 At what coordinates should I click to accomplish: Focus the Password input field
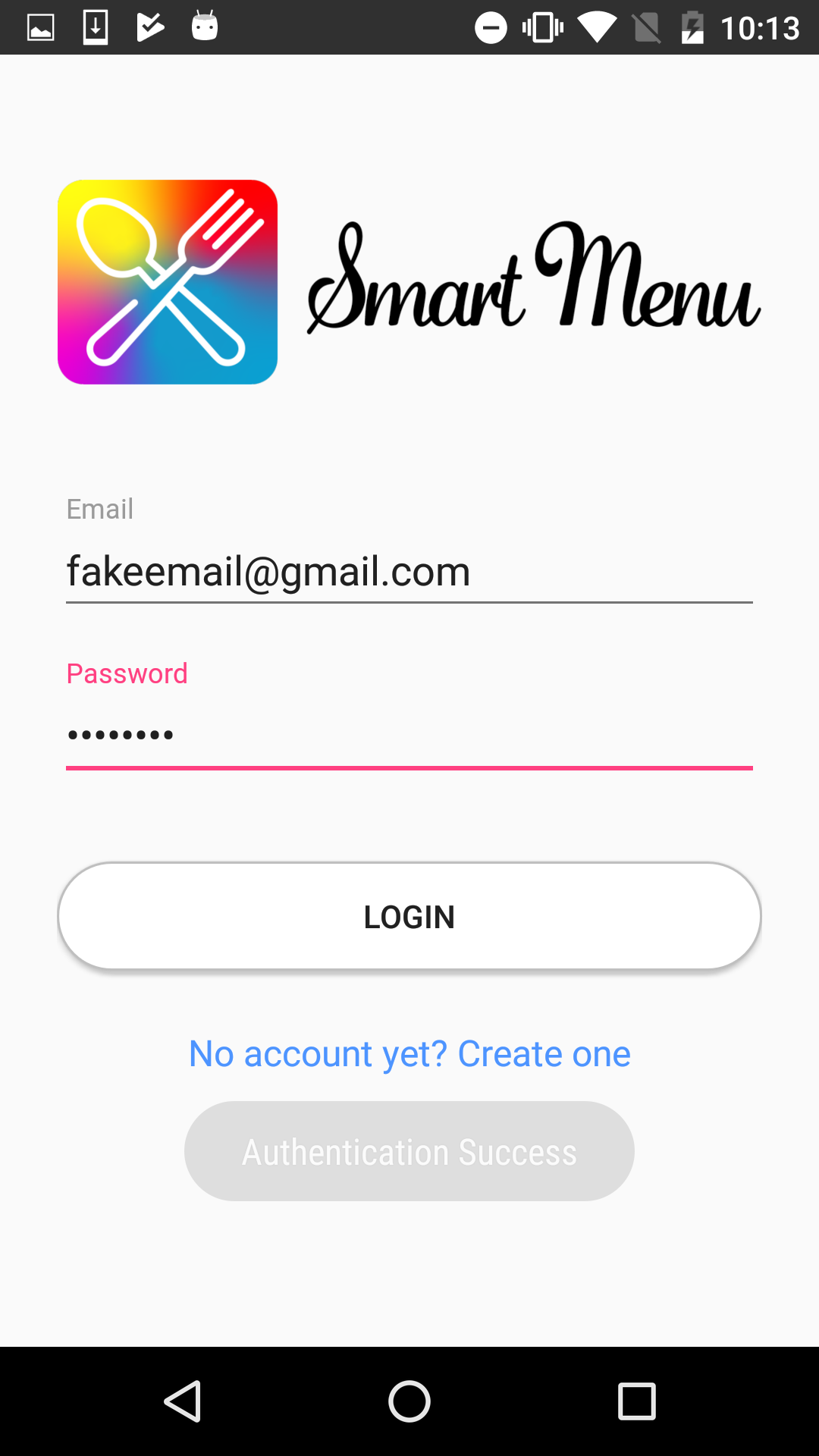pos(409,736)
